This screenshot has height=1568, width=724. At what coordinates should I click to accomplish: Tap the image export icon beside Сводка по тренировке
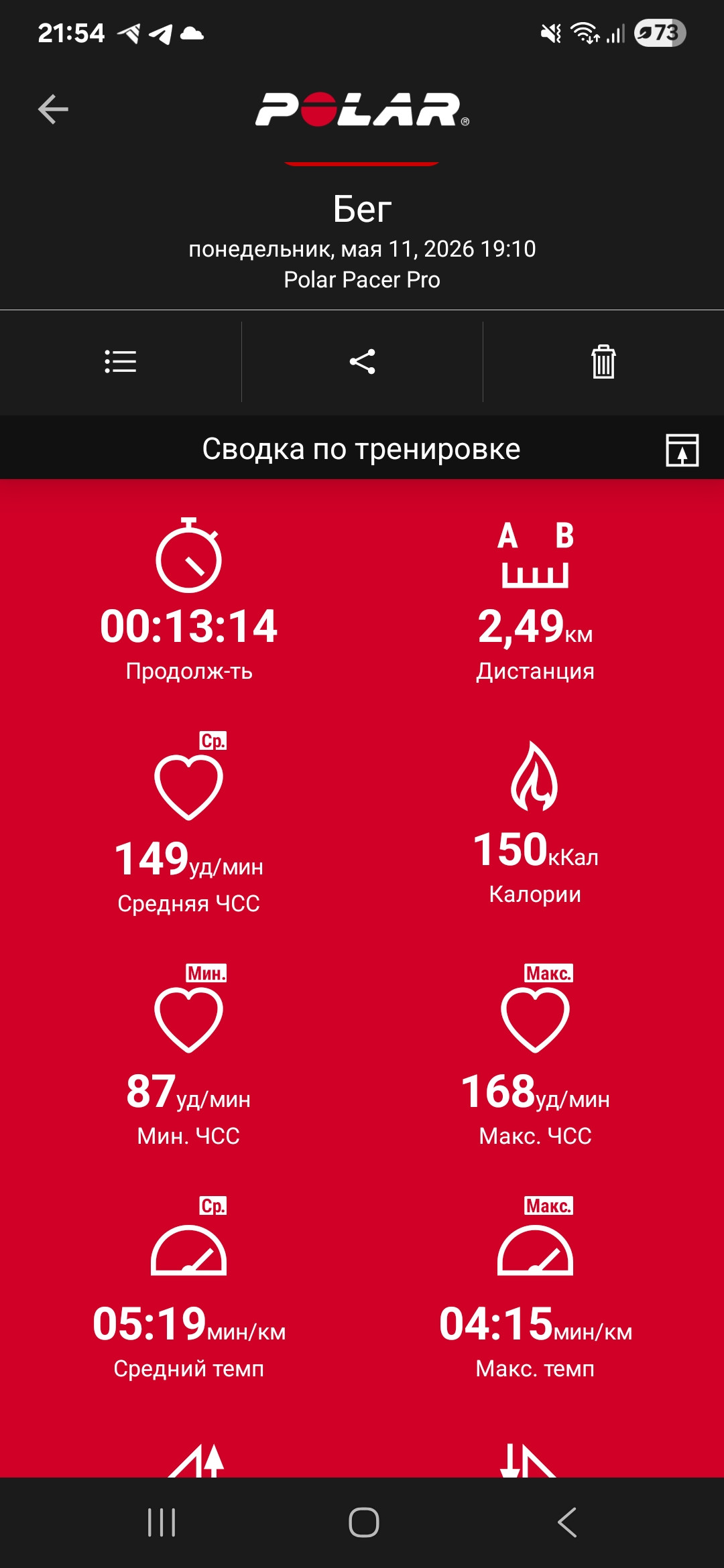pos(682,450)
